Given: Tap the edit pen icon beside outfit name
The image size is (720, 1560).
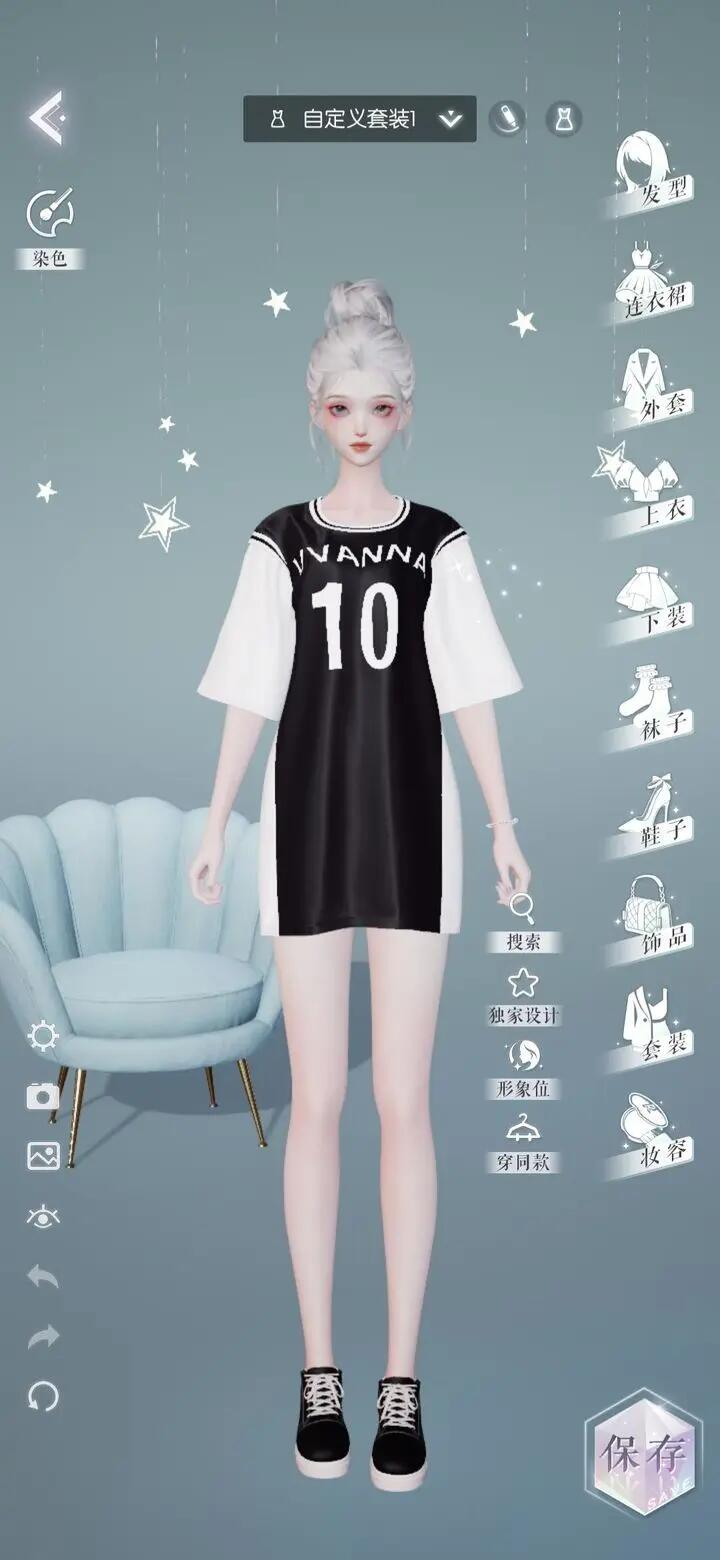Looking at the screenshot, I should click(x=507, y=119).
